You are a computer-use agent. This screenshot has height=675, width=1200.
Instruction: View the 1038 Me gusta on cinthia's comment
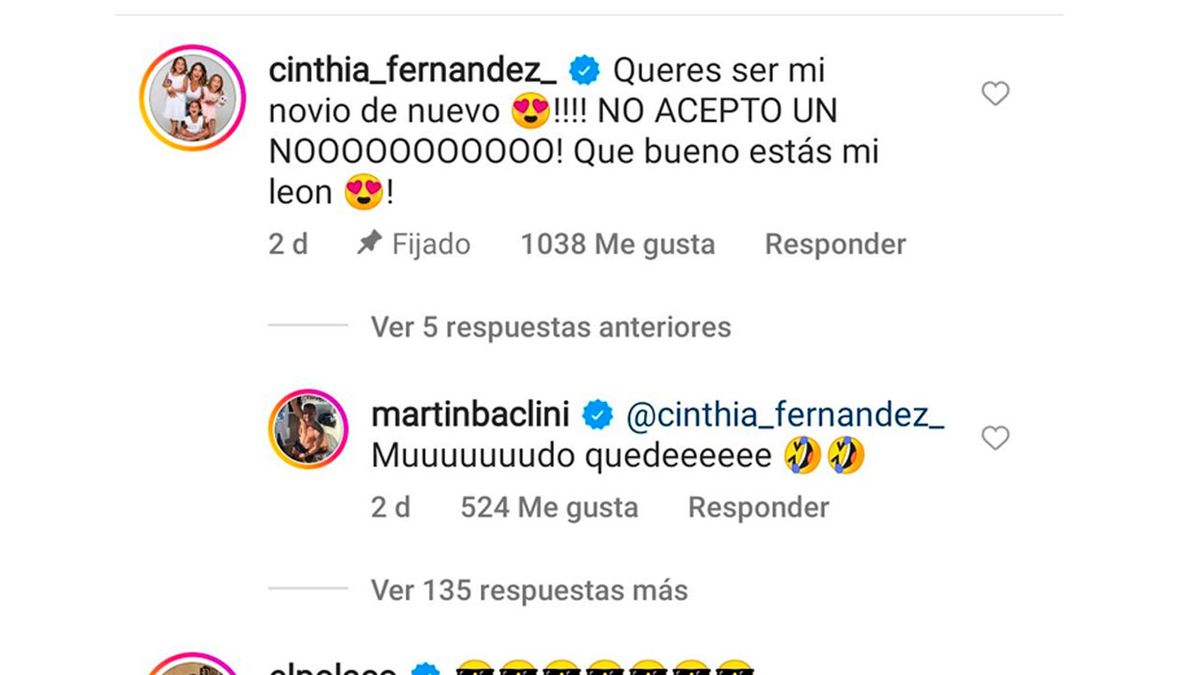click(617, 245)
